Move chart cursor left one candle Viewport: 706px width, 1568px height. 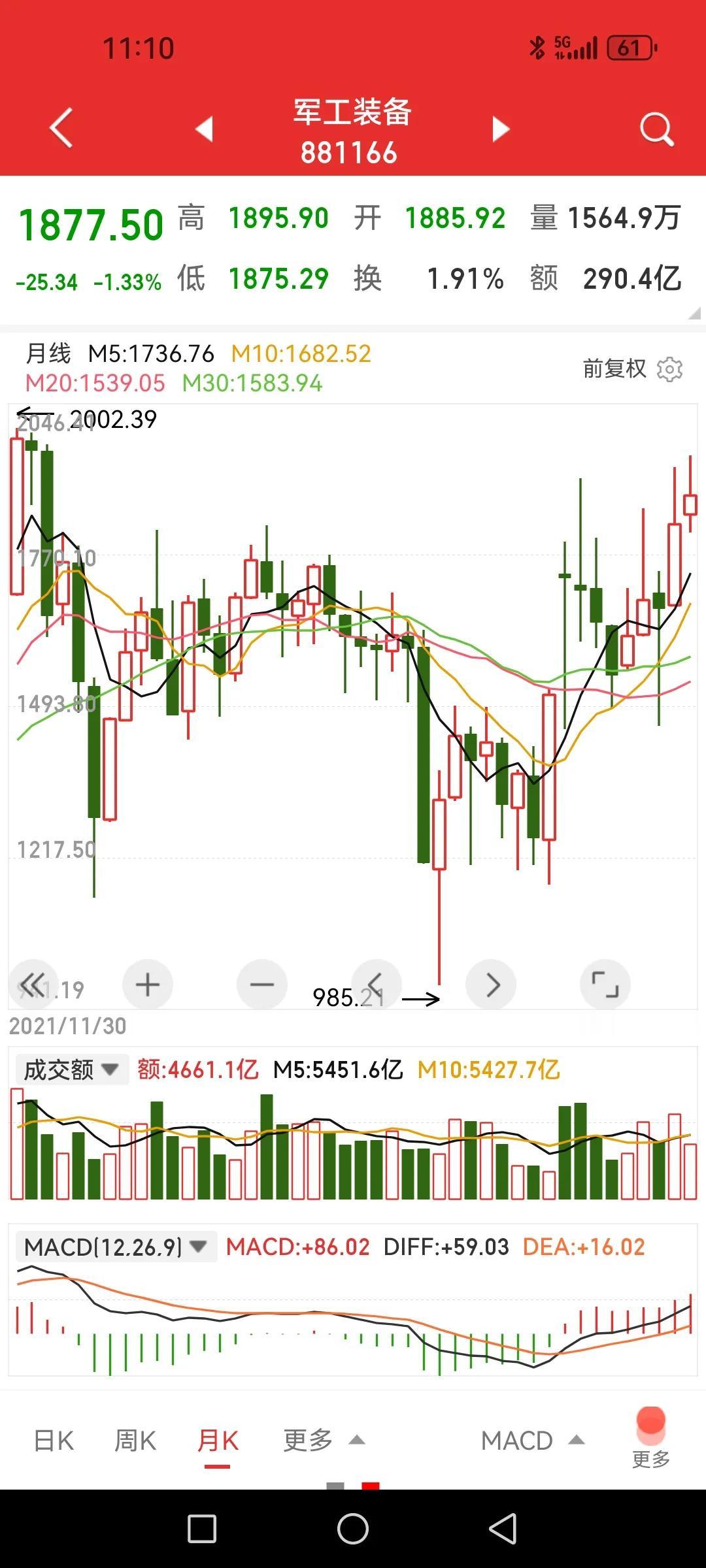[377, 984]
